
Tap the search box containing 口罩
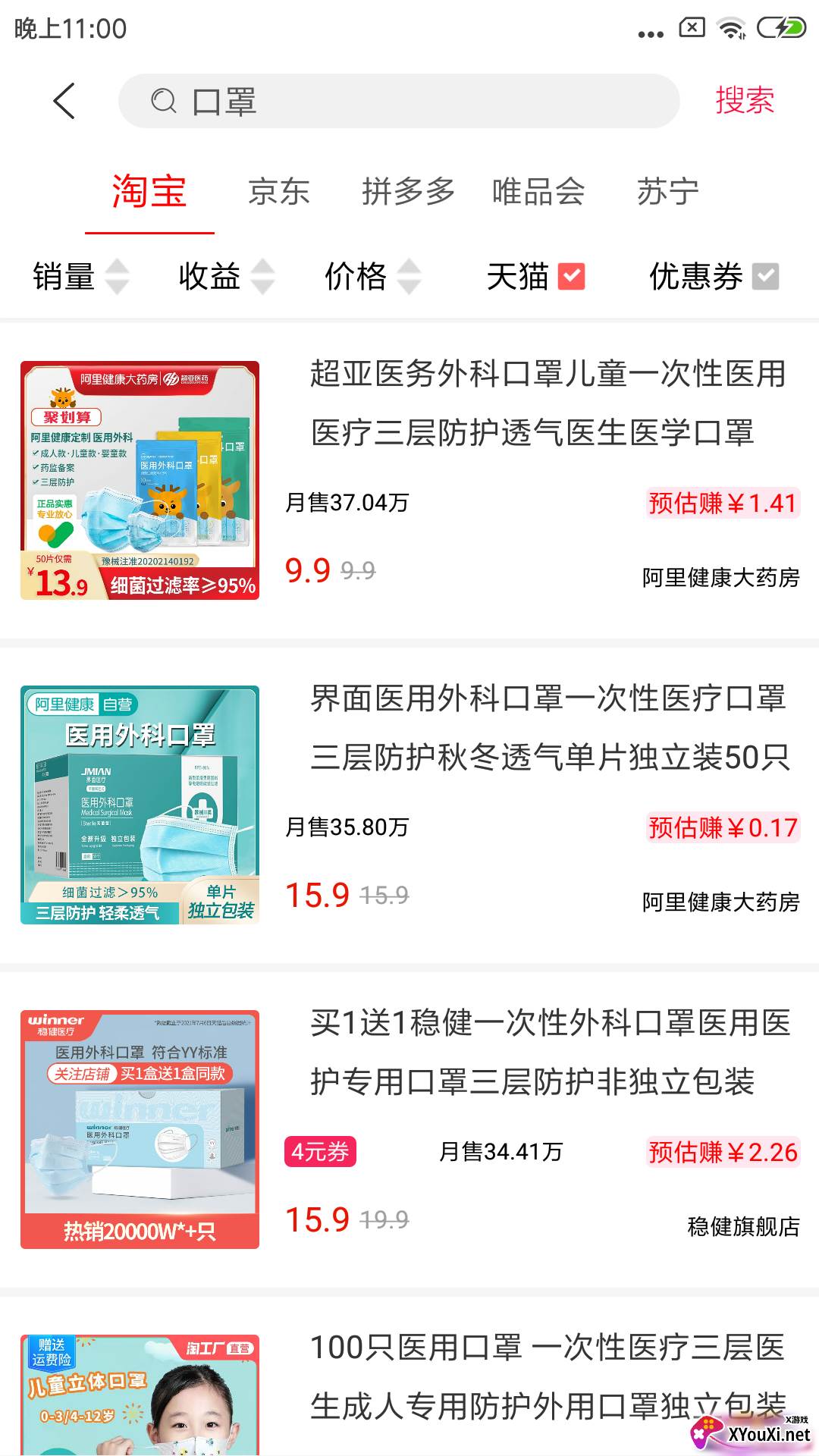398,101
